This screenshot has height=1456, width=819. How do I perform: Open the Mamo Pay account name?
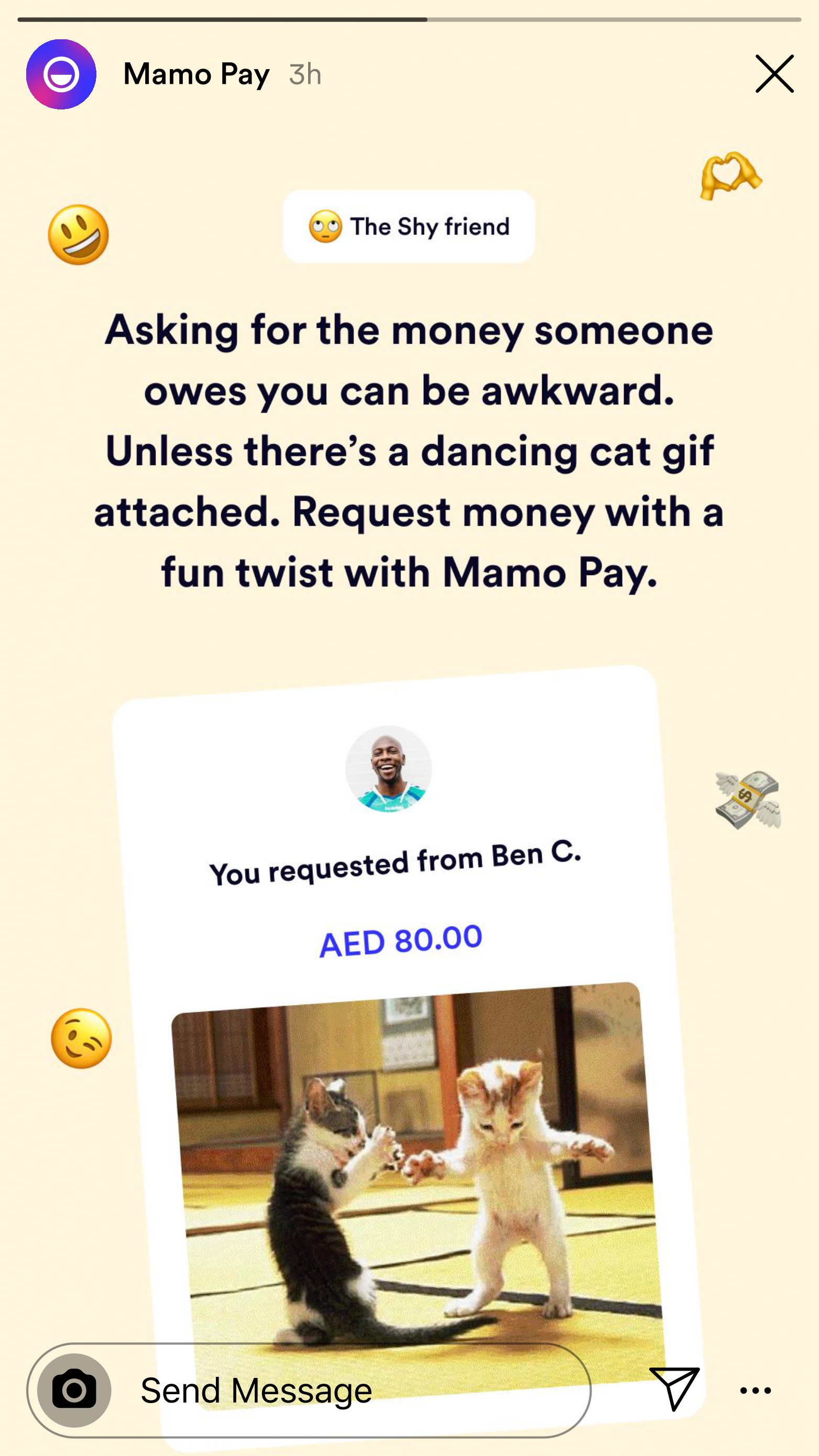[x=196, y=74]
